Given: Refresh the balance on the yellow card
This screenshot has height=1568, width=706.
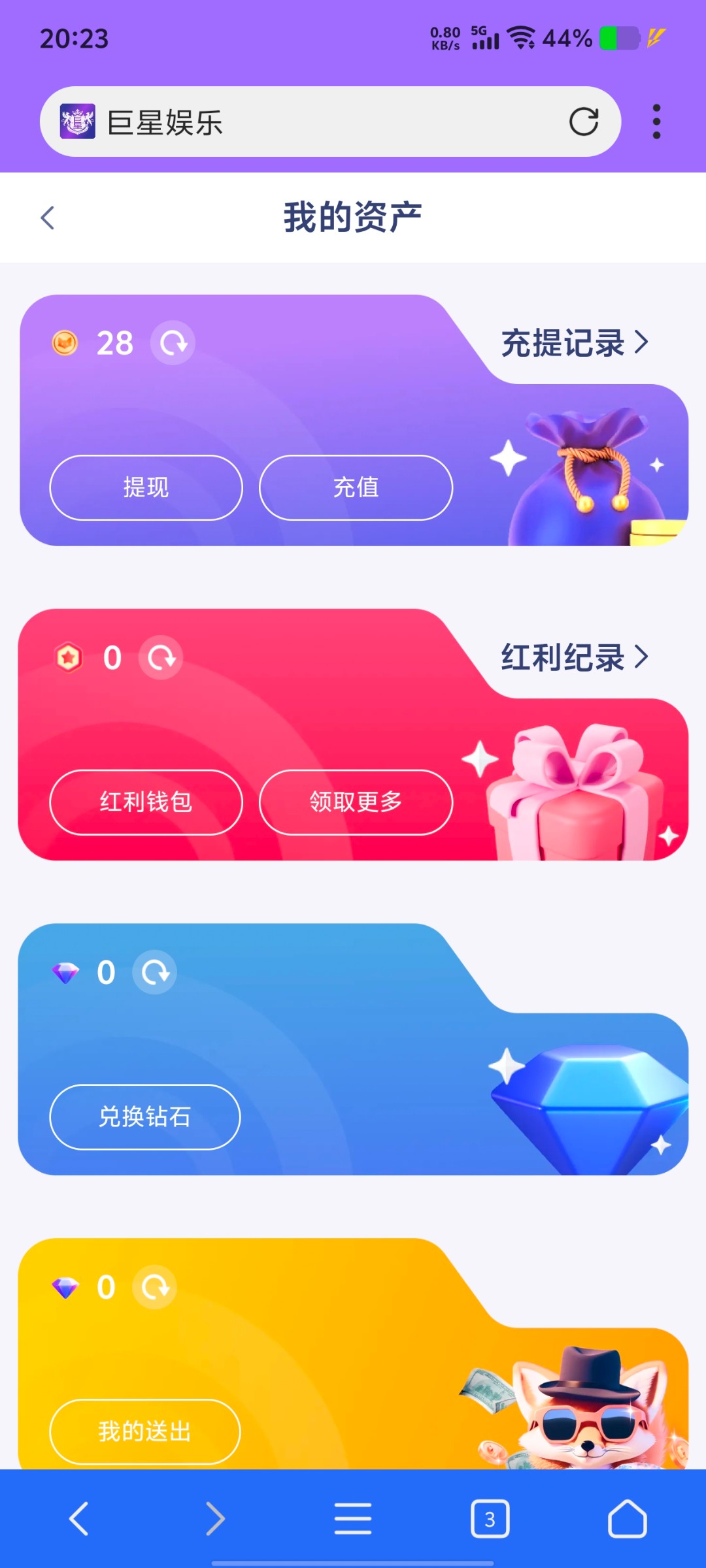Looking at the screenshot, I should click(x=155, y=1288).
